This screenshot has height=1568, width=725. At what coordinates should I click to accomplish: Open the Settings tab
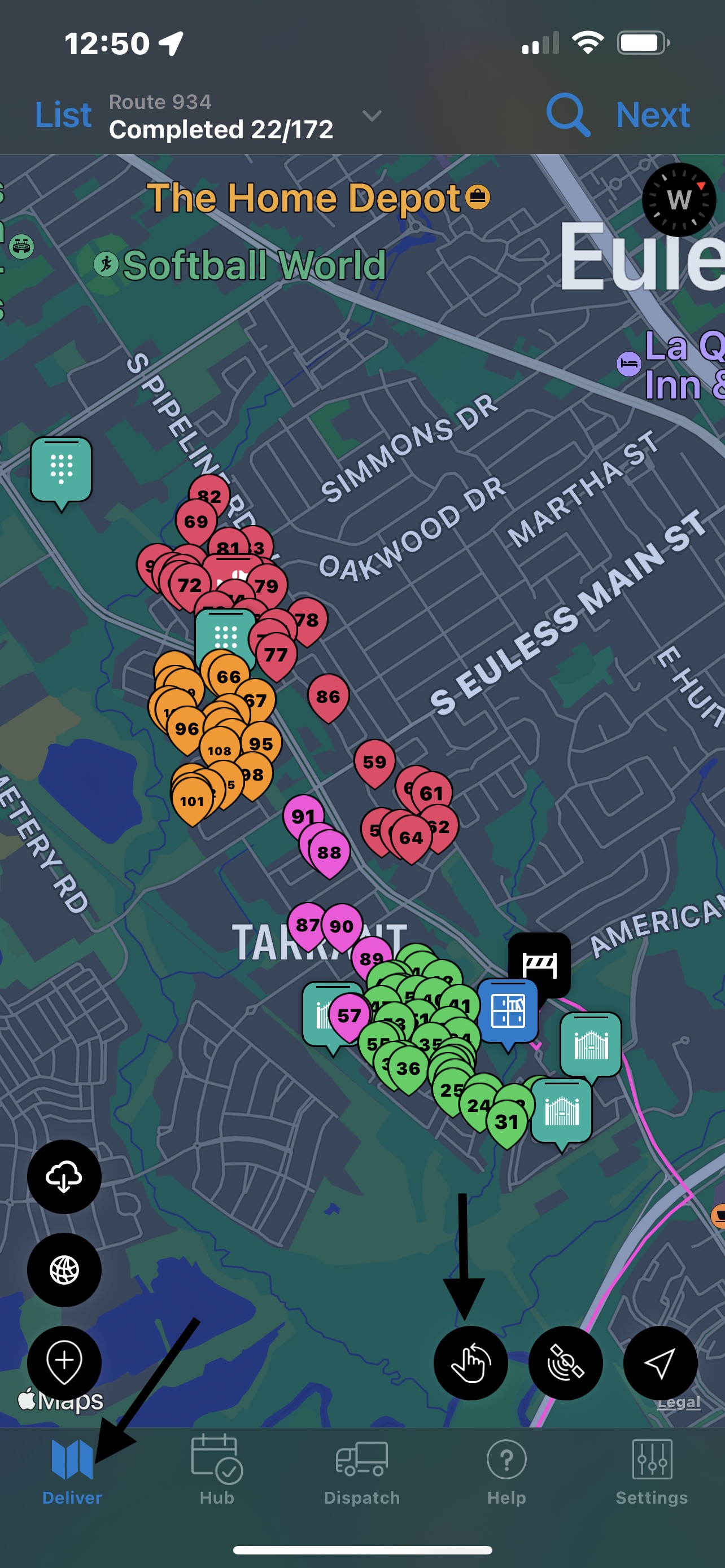point(652,1470)
